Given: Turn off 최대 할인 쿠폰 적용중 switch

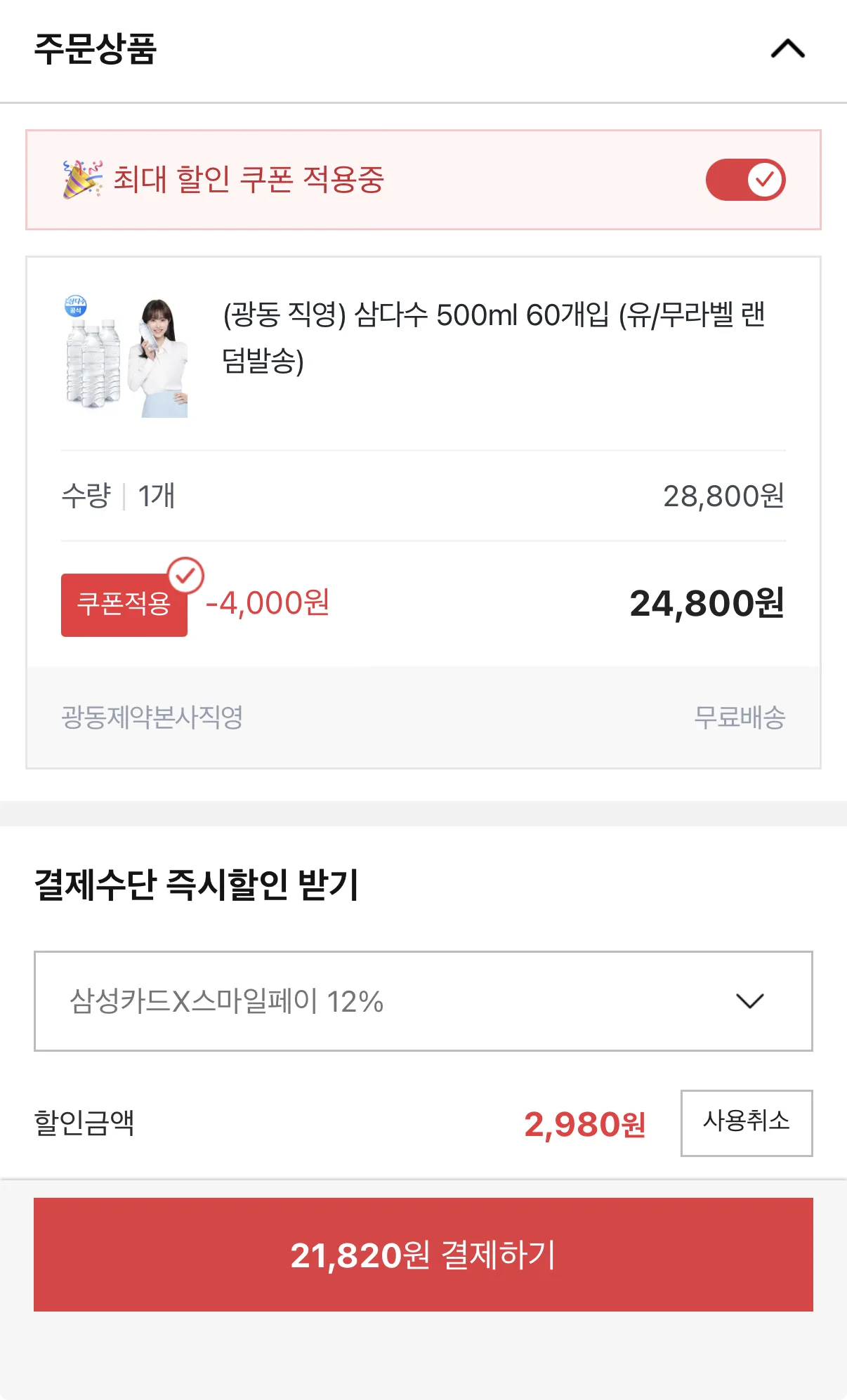Looking at the screenshot, I should coord(745,180).
